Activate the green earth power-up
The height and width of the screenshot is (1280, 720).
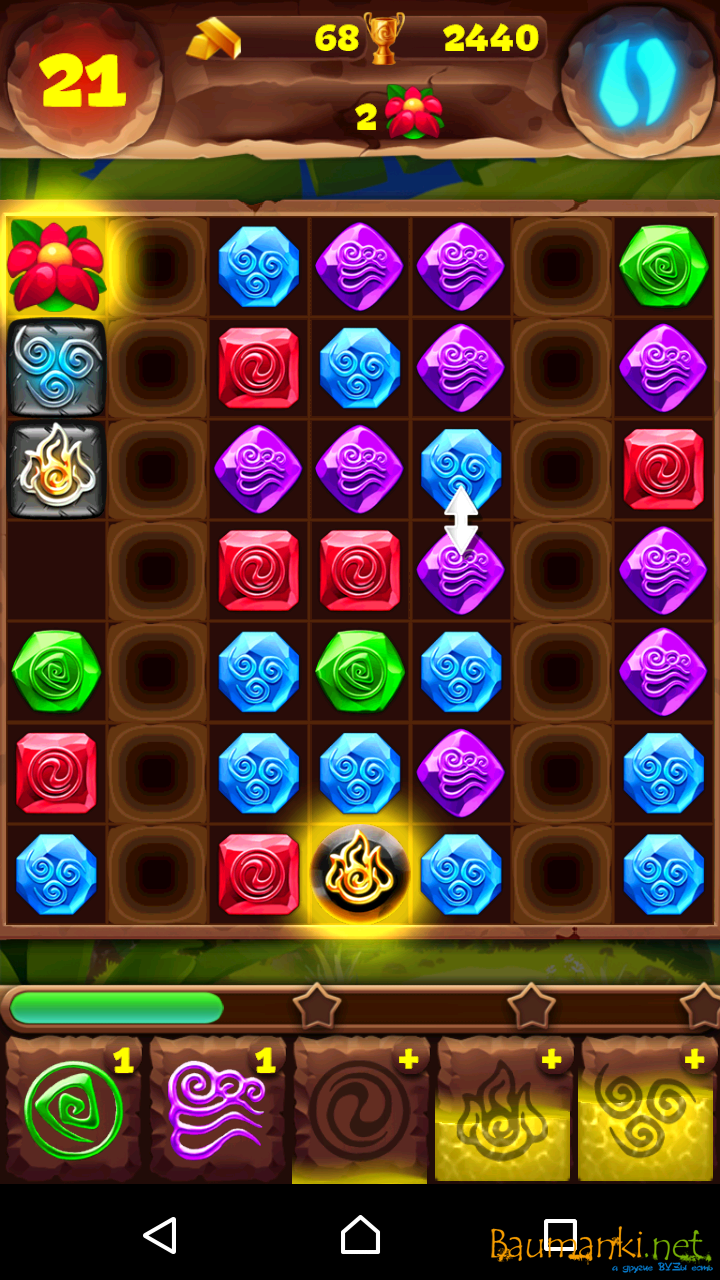point(74,1110)
